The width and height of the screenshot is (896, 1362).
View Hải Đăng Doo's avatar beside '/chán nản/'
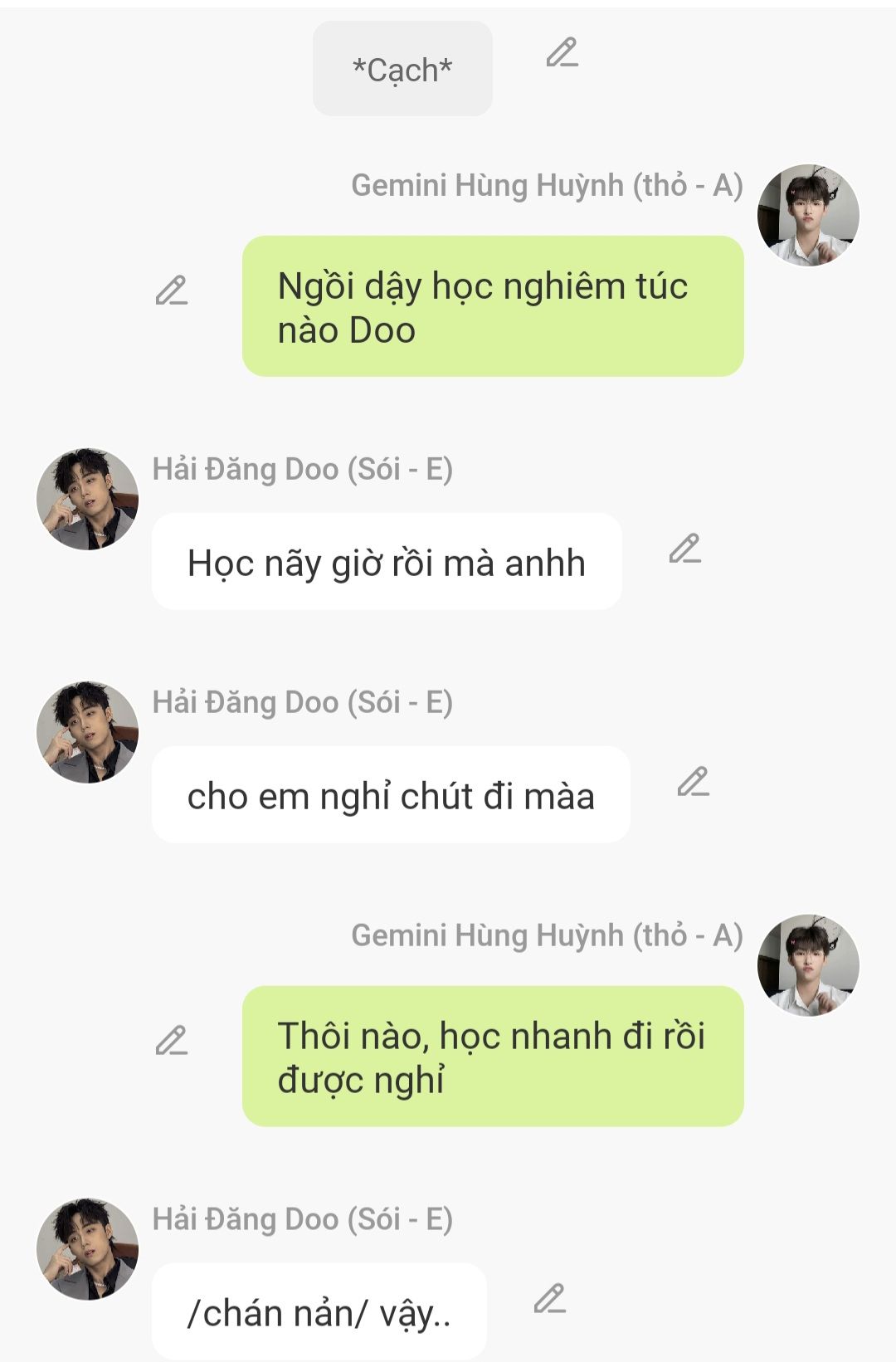point(87,1249)
